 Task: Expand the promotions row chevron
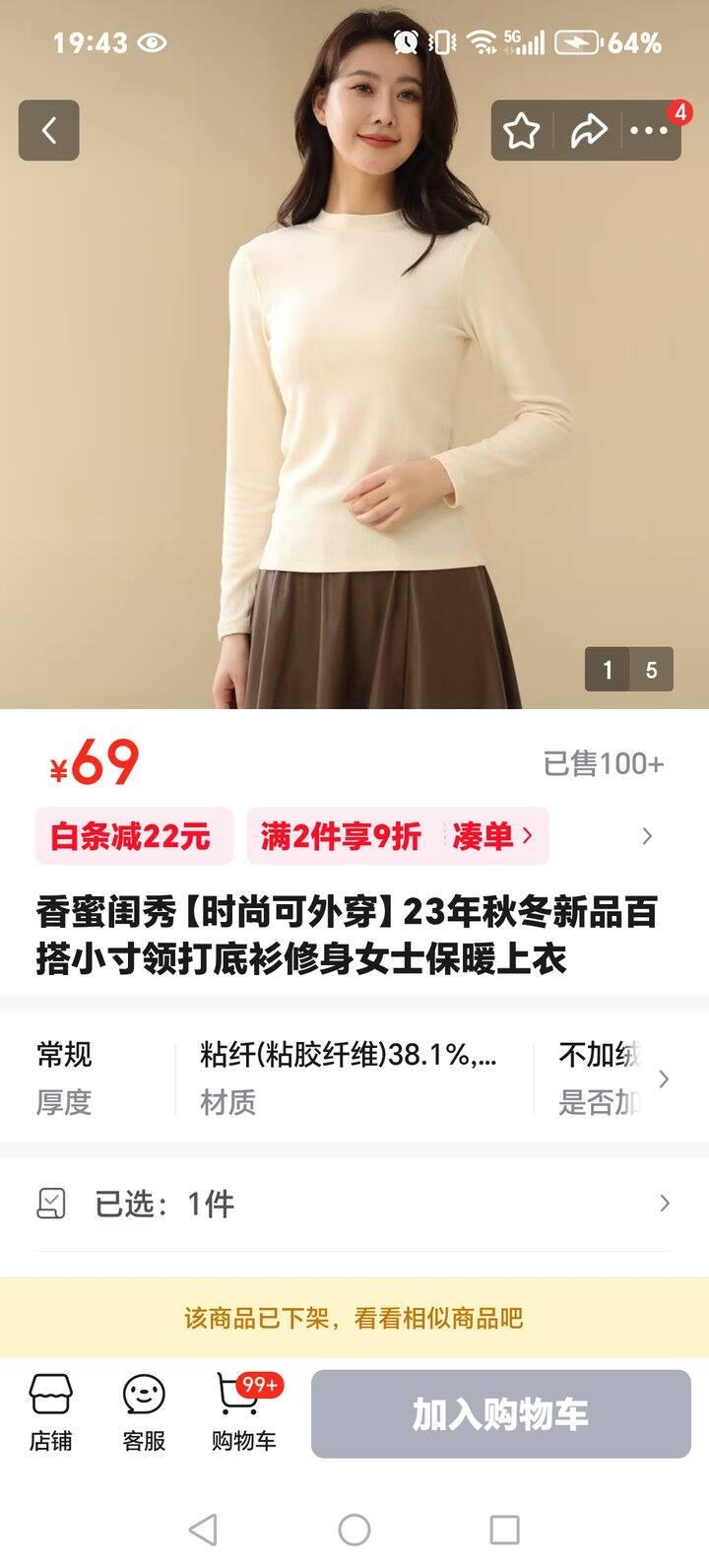pyautogui.click(x=647, y=836)
